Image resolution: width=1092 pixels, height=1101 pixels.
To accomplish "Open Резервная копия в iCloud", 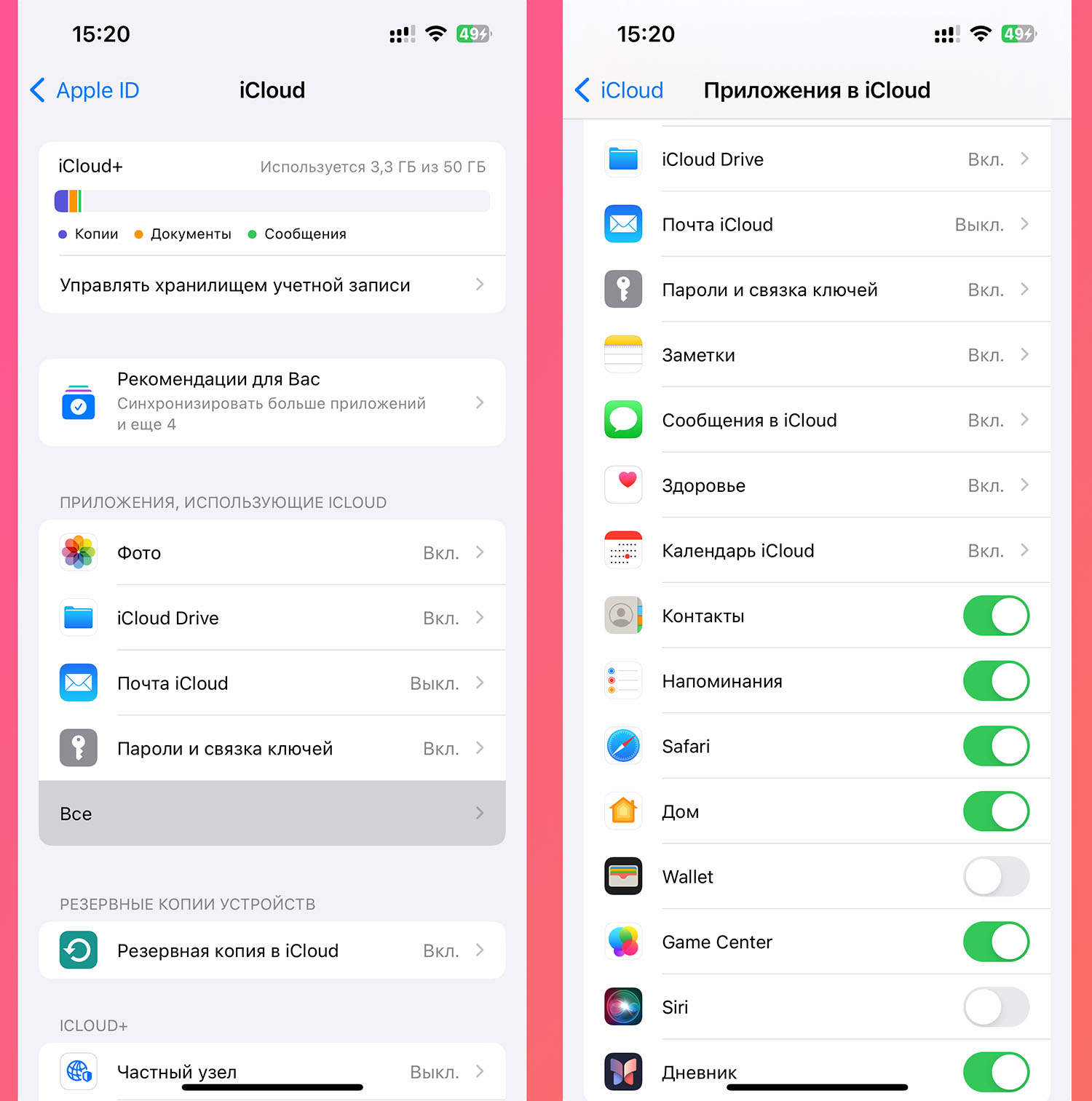I will (x=272, y=950).
